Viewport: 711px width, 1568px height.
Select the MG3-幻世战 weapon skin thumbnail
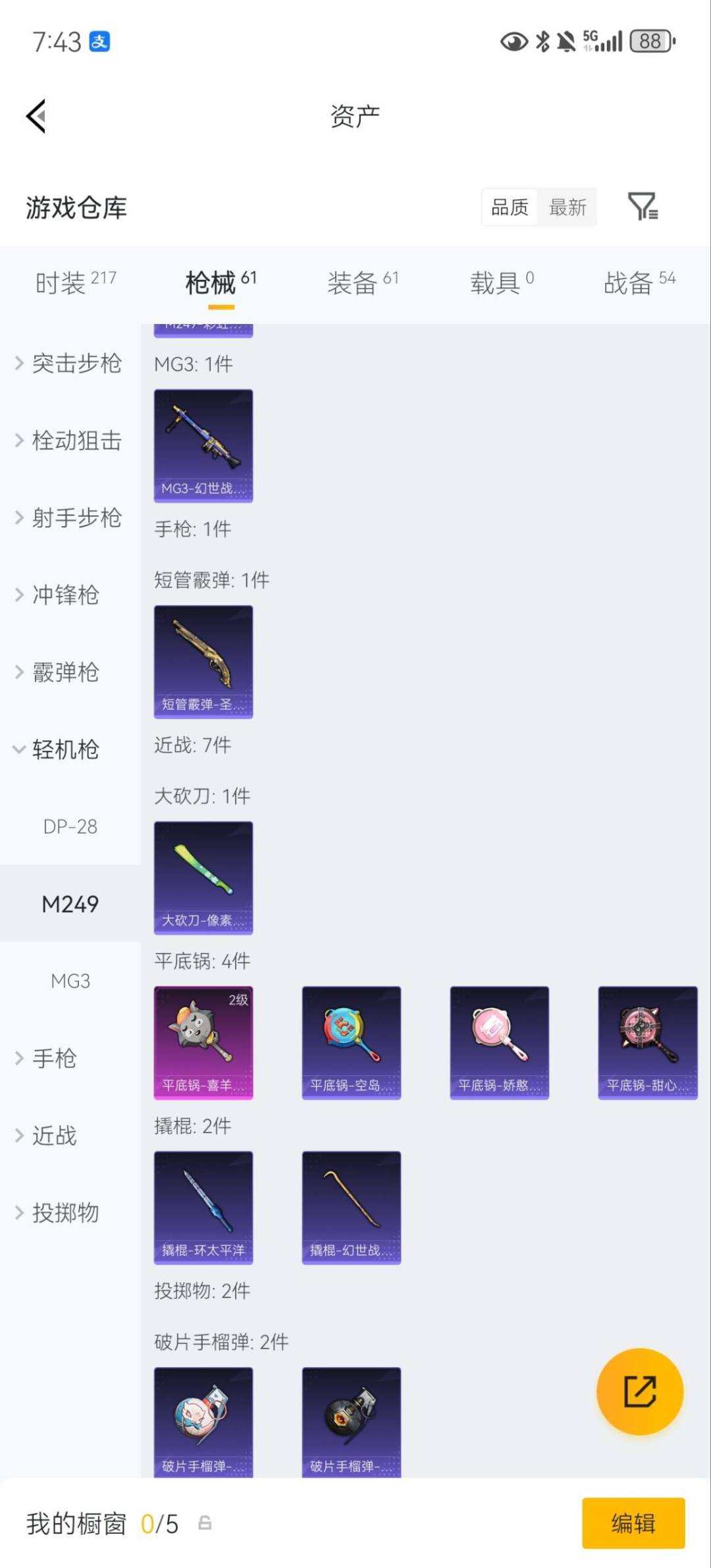coord(203,445)
